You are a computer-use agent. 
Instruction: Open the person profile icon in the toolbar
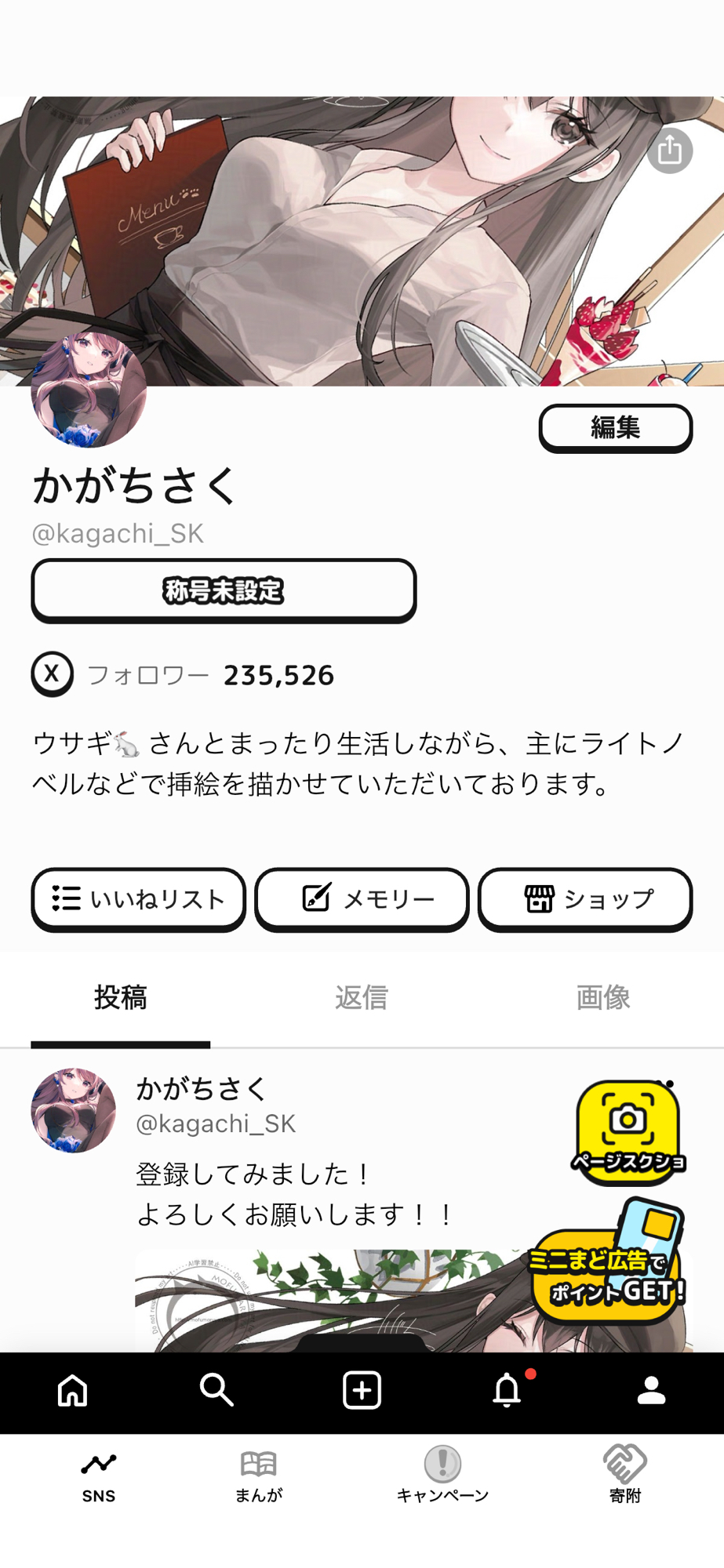[651, 1390]
